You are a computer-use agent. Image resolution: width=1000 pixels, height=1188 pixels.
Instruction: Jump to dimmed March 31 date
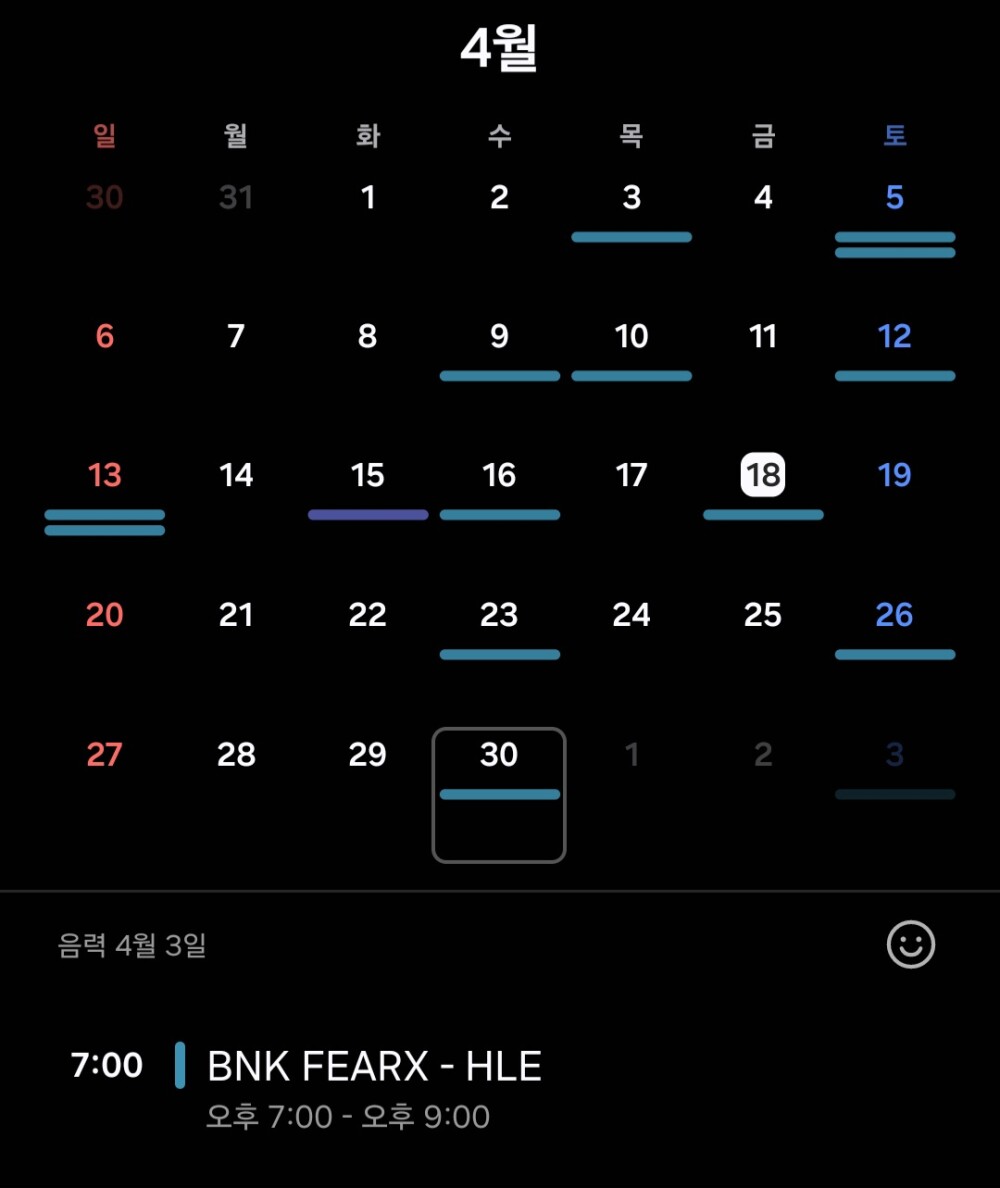(x=236, y=198)
